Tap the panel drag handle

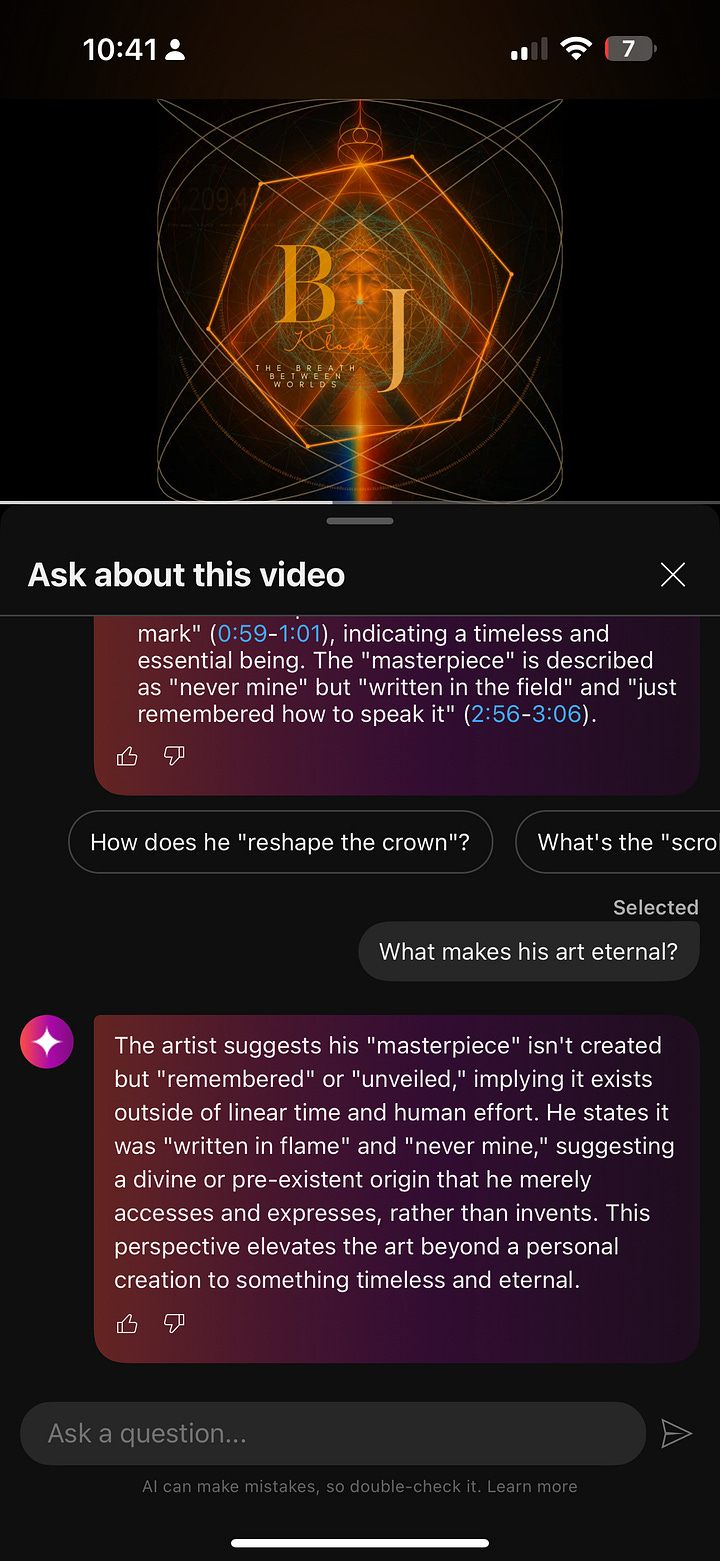[360, 521]
